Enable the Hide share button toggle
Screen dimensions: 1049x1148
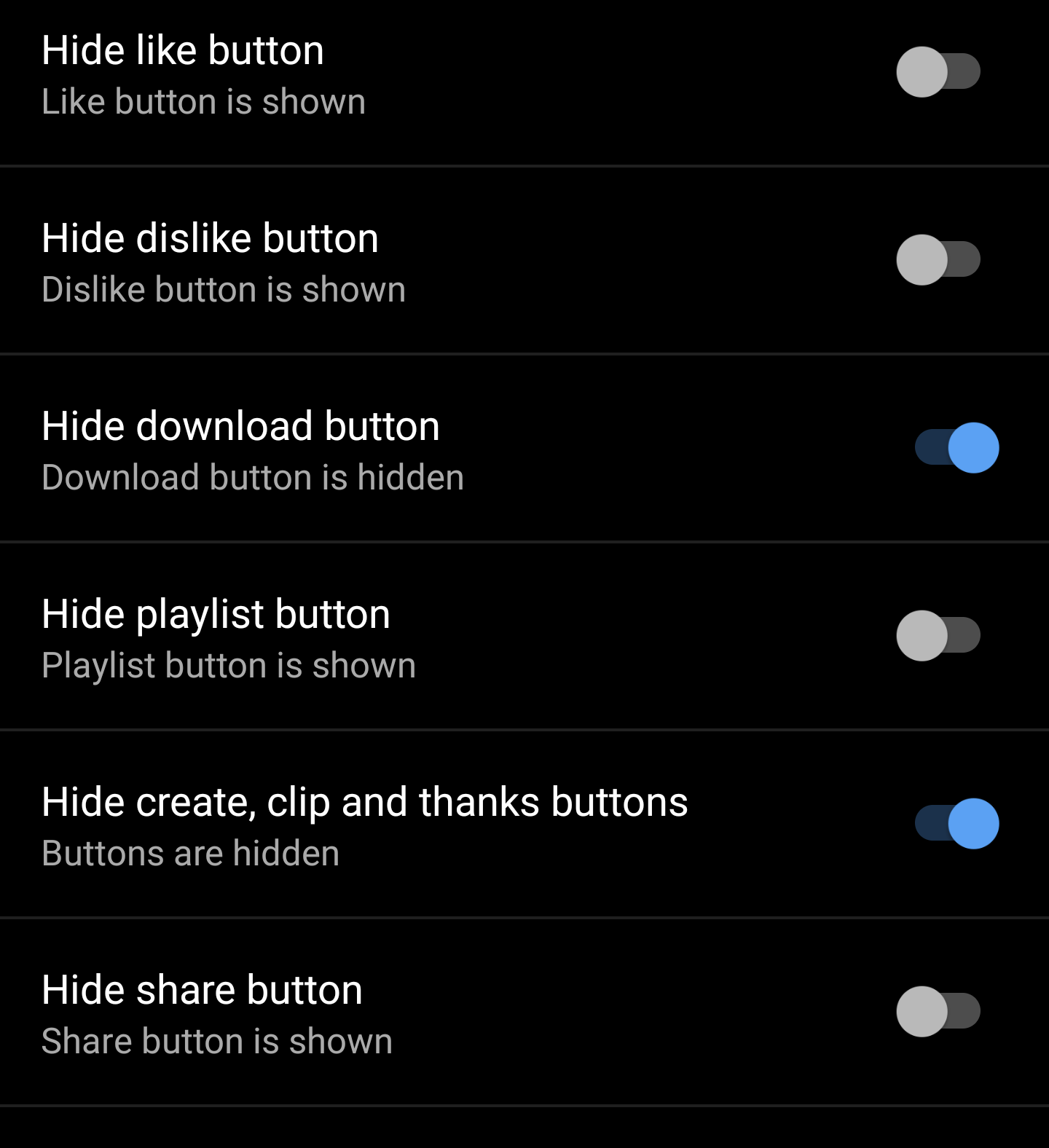[x=938, y=1011]
